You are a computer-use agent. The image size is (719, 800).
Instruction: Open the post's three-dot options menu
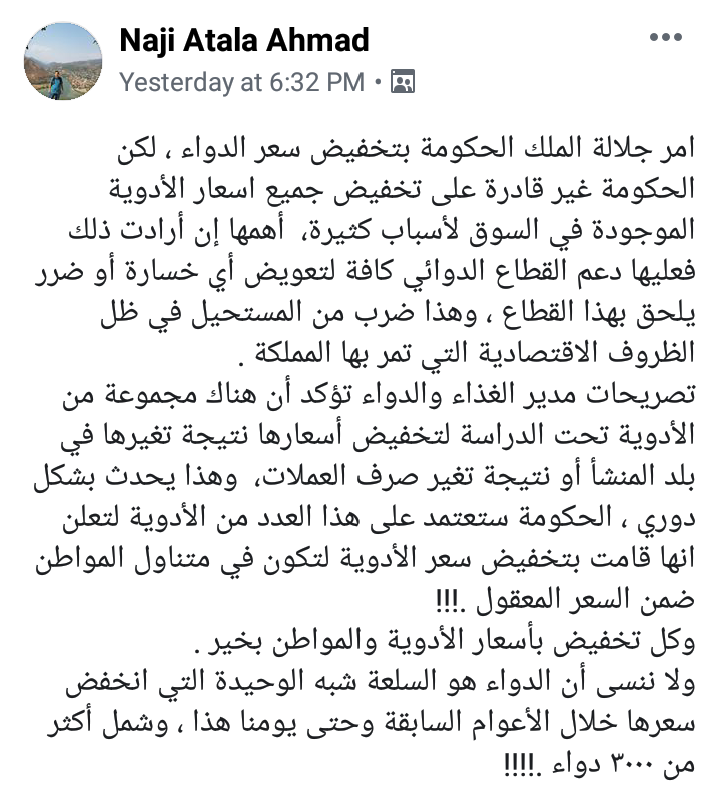coord(666,38)
